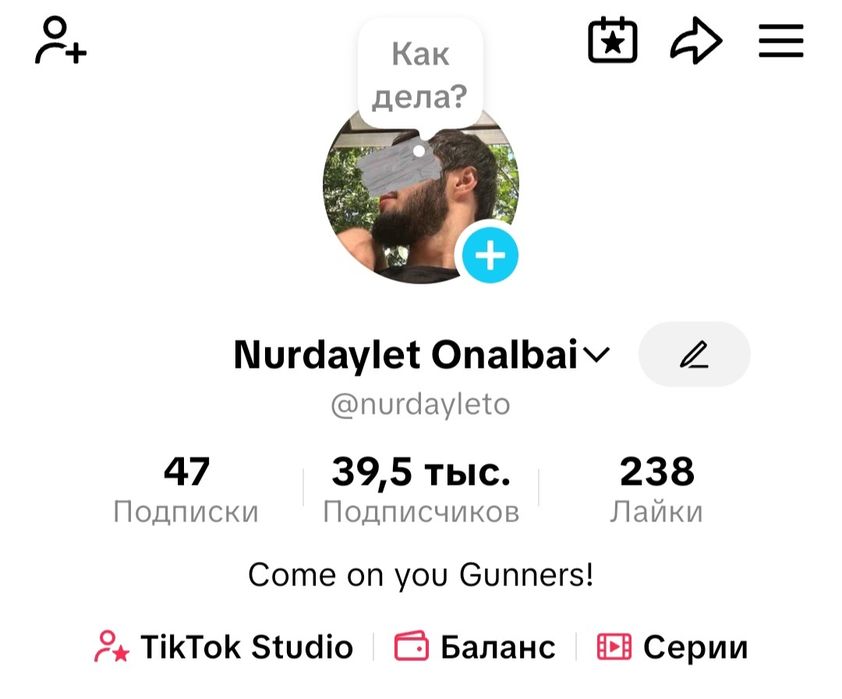Open TikTok Studio

[224, 647]
